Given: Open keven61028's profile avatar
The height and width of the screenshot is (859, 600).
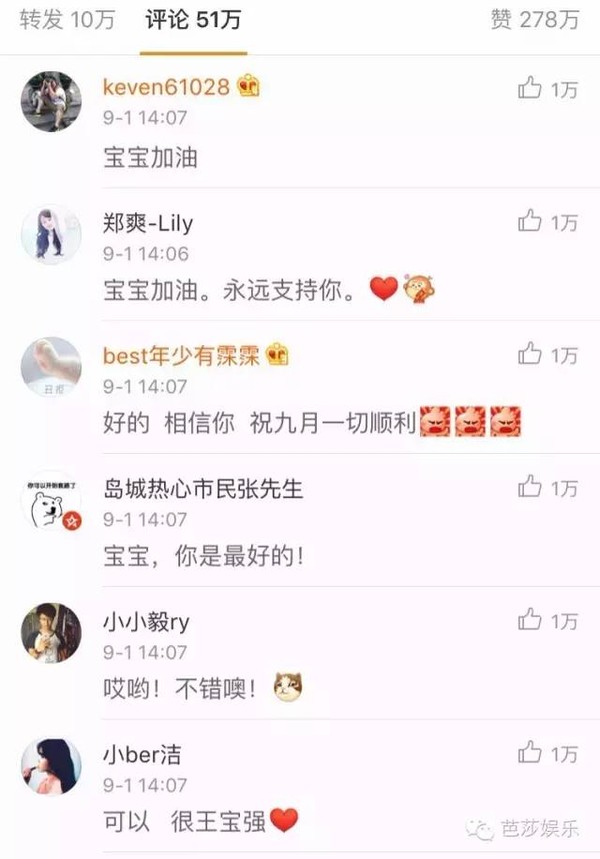Looking at the screenshot, I should click(x=51, y=101).
